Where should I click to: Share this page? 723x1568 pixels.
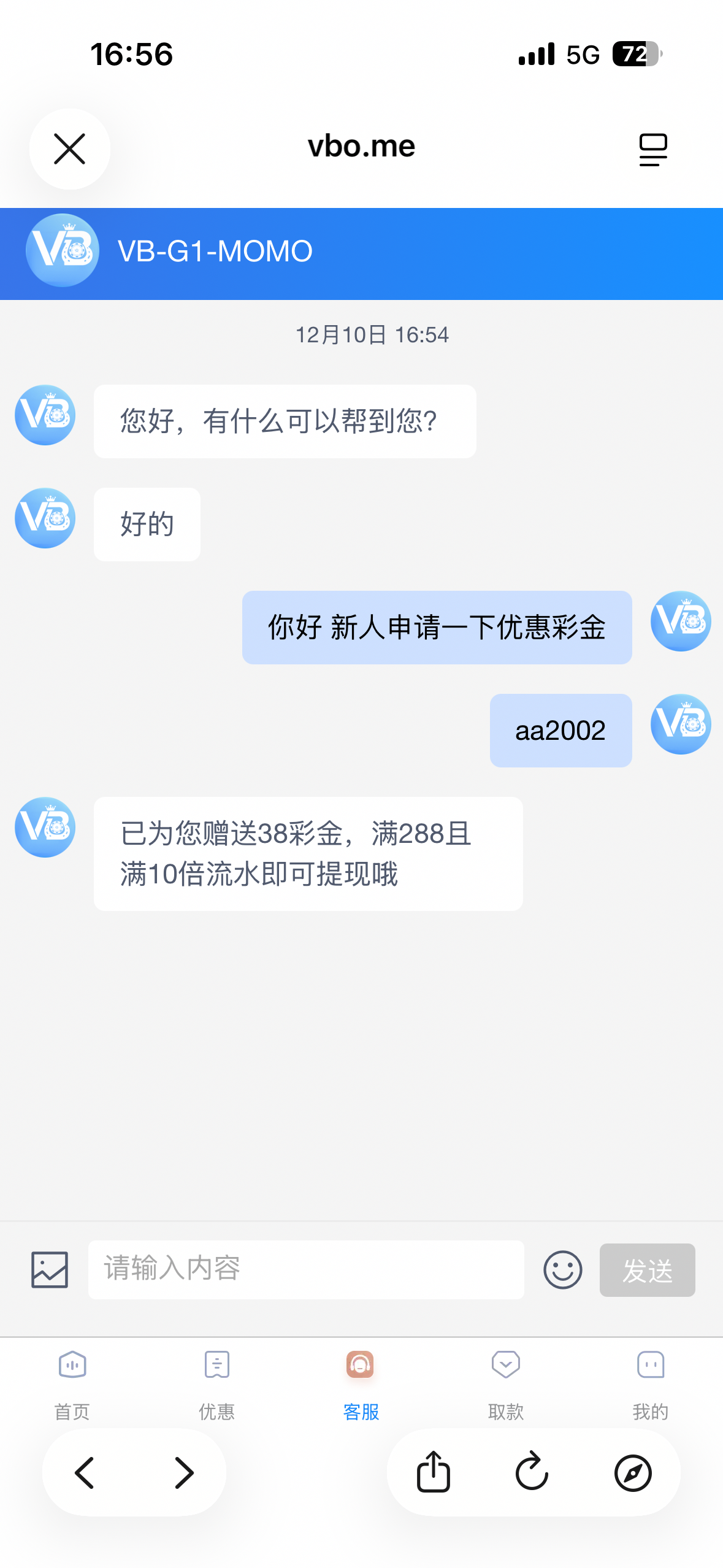coord(434,1471)
